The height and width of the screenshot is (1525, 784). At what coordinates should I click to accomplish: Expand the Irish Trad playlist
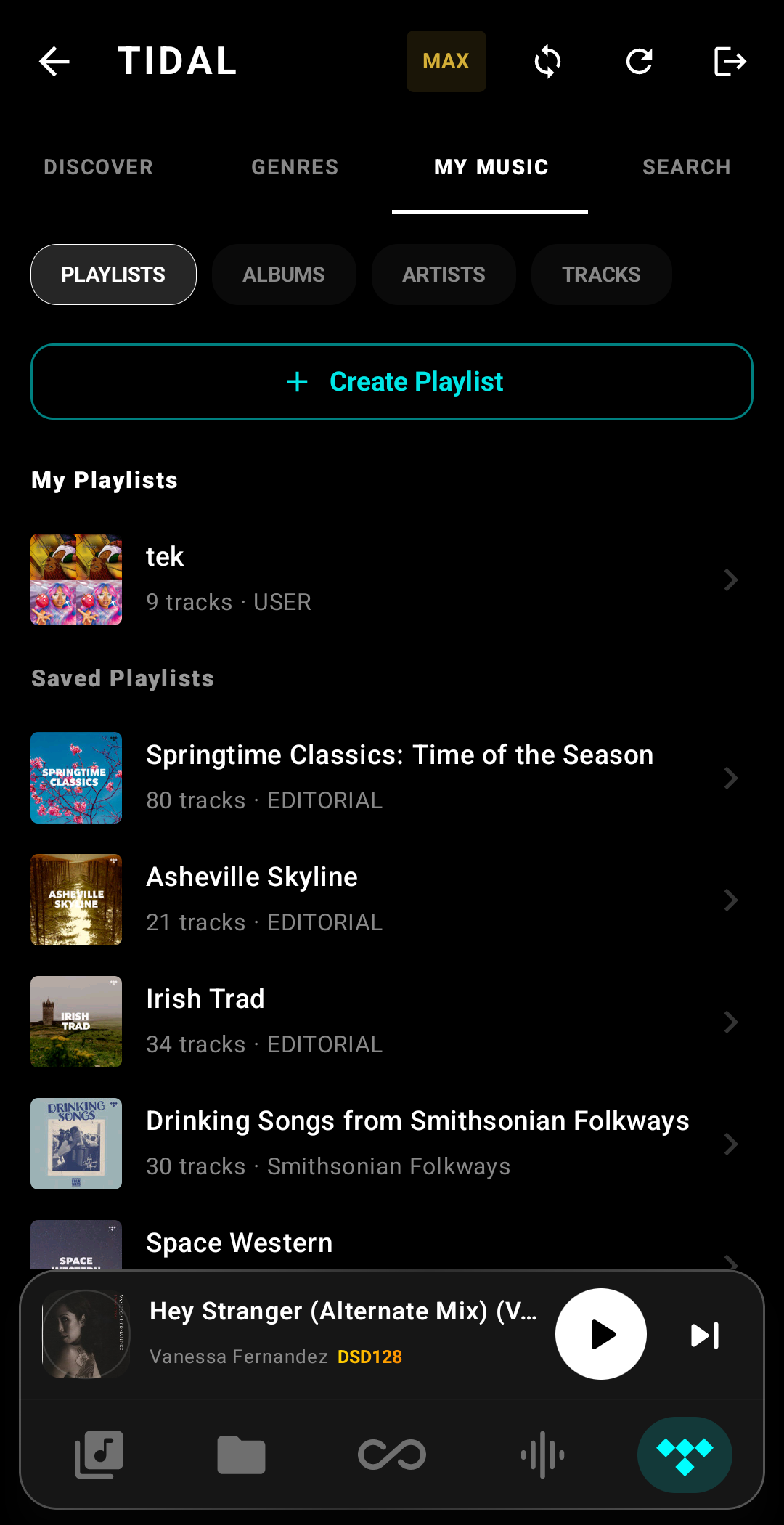[x=730, y=1022]
